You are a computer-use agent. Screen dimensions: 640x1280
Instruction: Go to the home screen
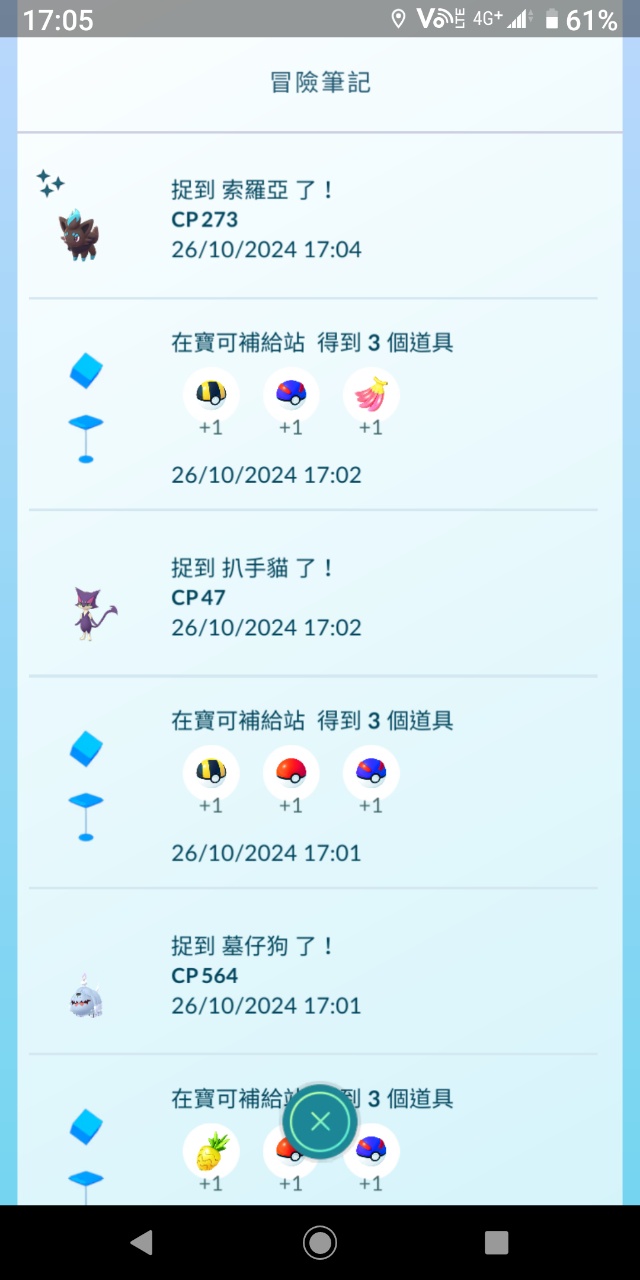pos(320,1242)
